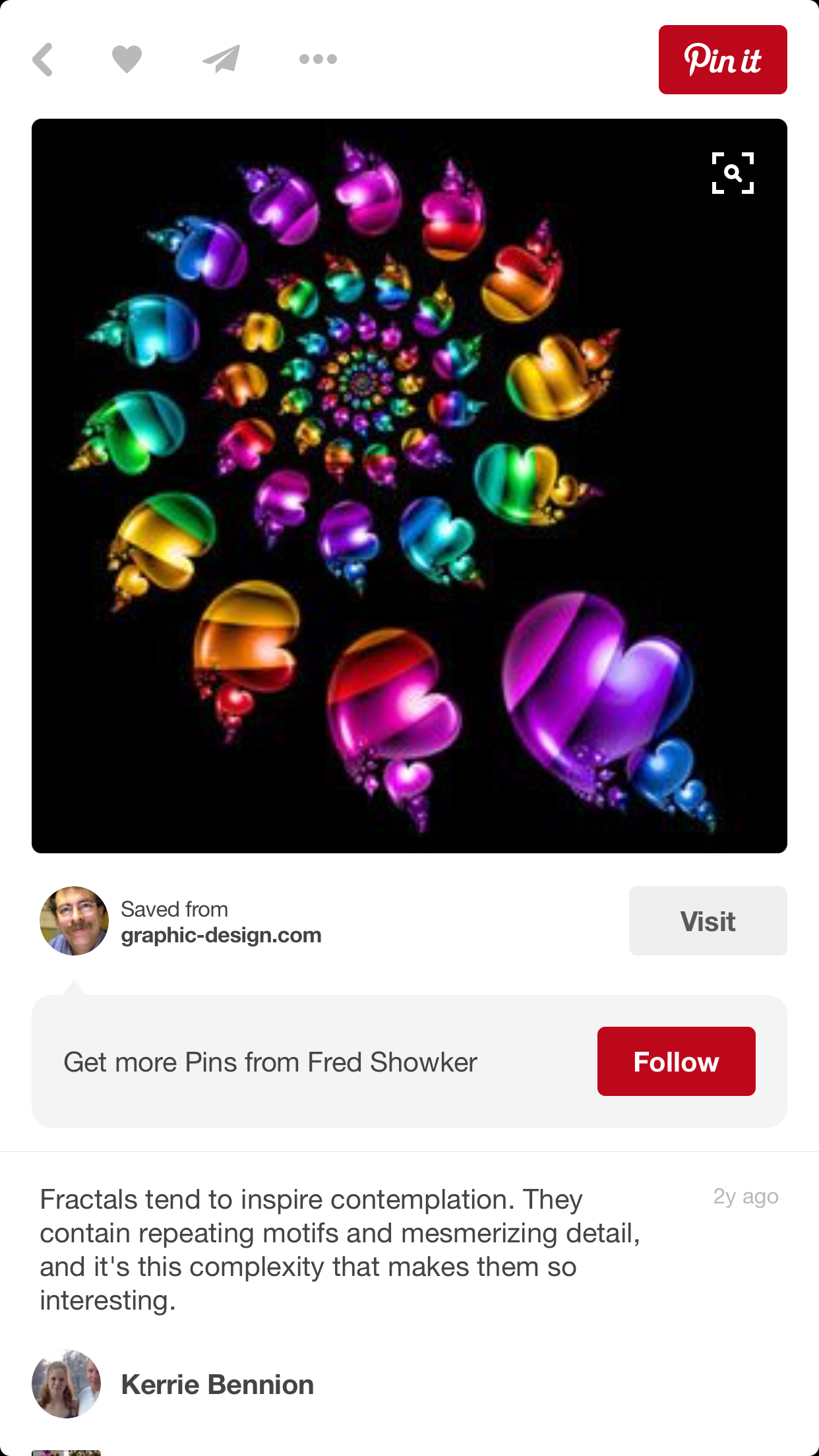The height and width of the screenshot is (1456, 819).
Task: Like this pin with the heart
Action: (127, 59)
